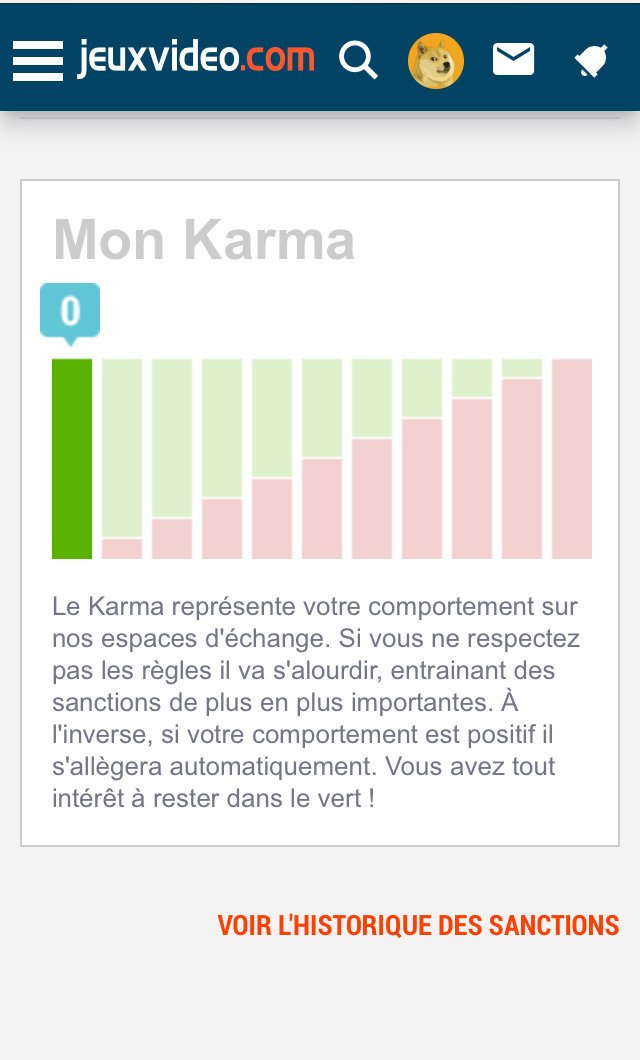
Task: Open the profile avatar menu
Action: [435, 61]
